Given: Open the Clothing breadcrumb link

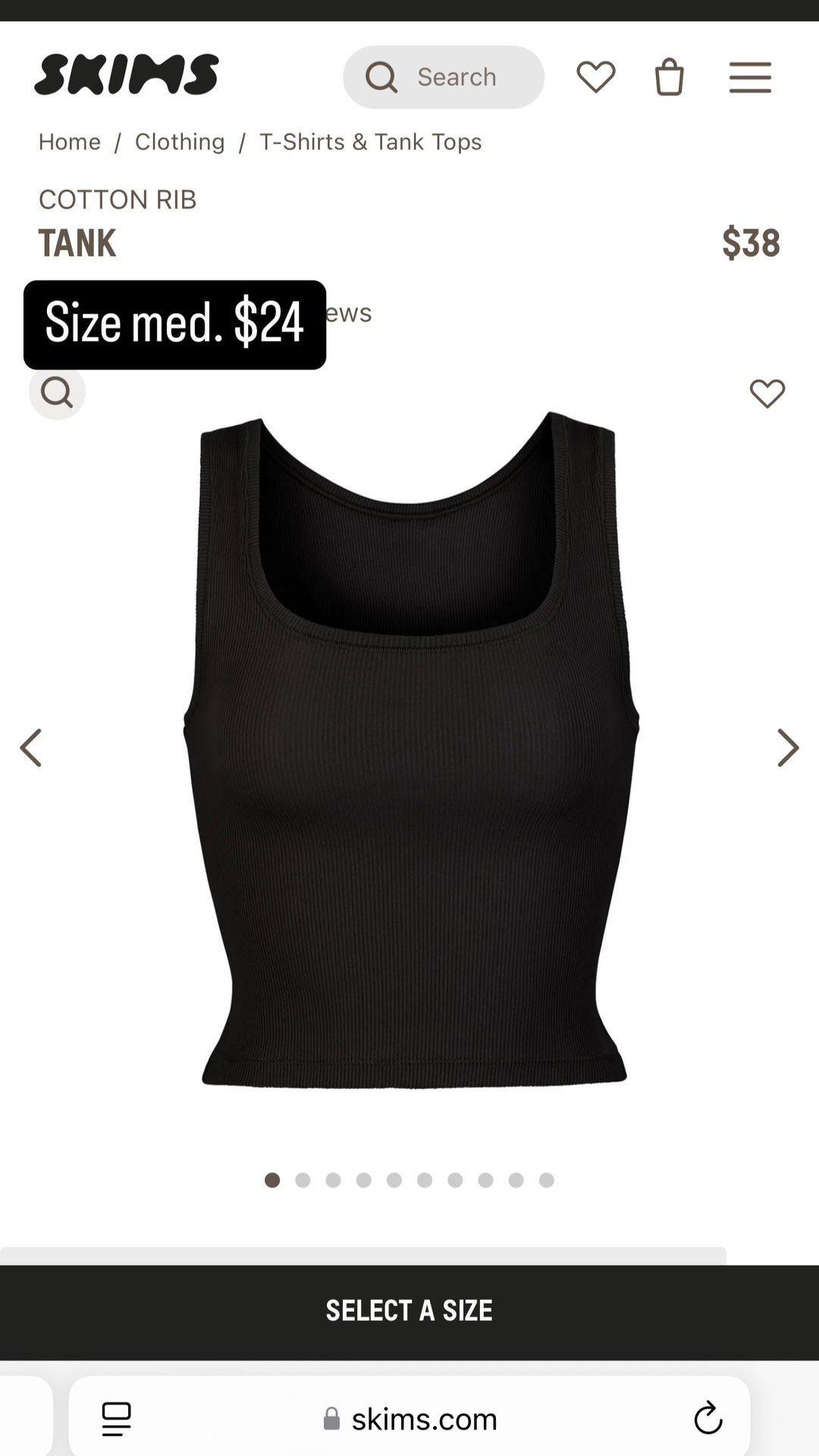Looking at the screenshot, I should pyautogui.click(x=180, y=142).
